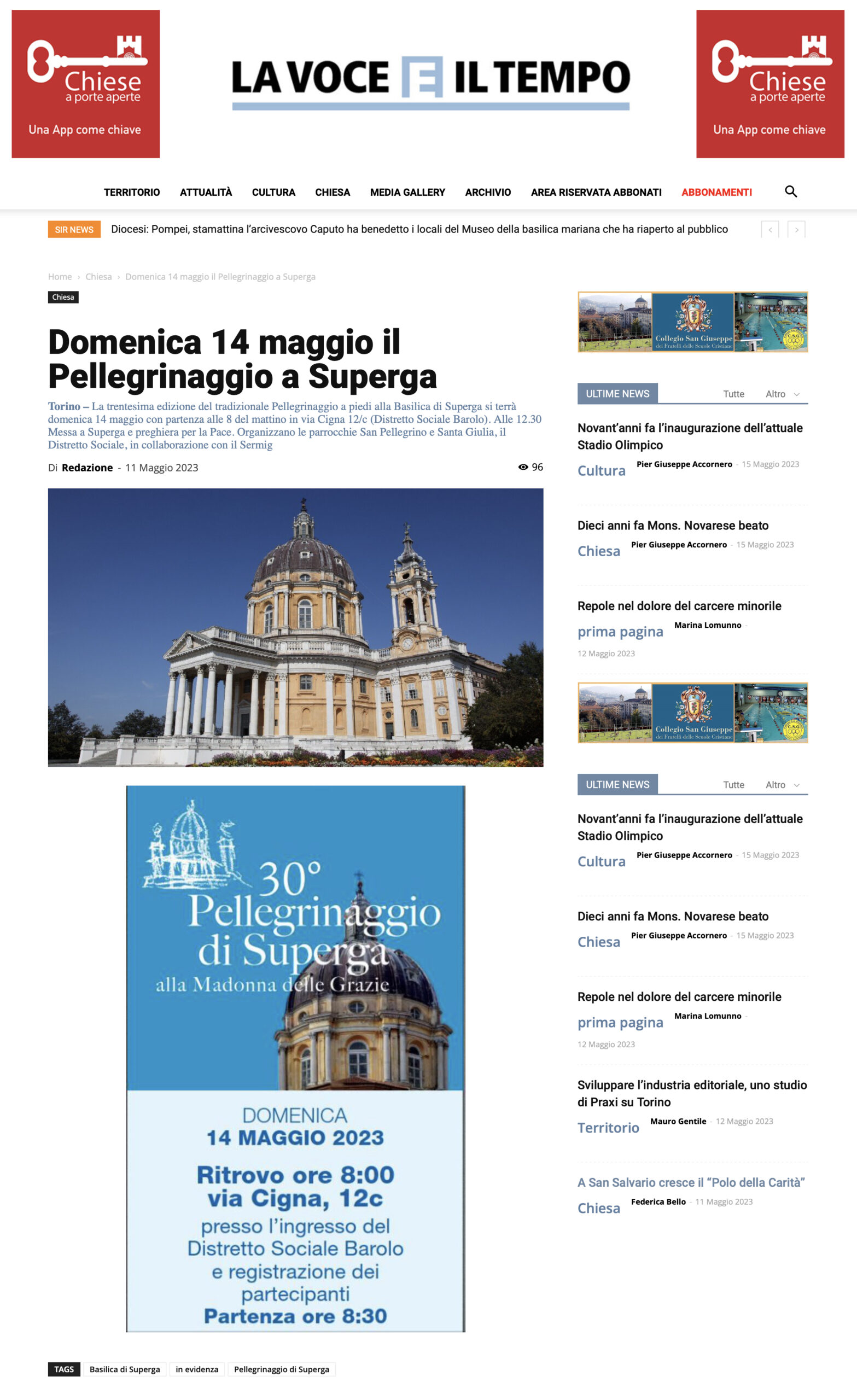857x1400 pixels.
Task: Open the Cultura menu item
Action: 273,192
